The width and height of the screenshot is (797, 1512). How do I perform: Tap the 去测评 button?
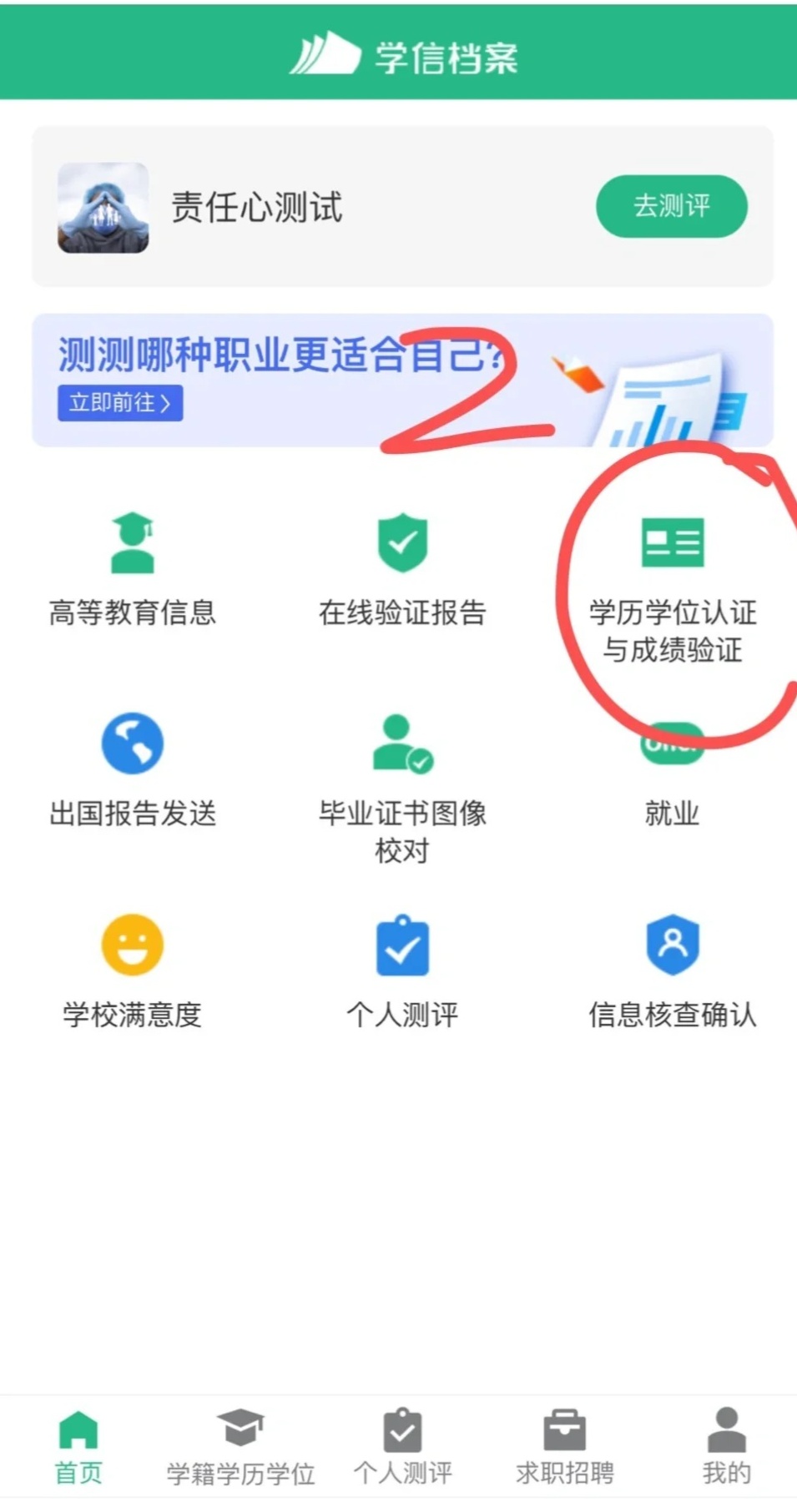[671, 207]
